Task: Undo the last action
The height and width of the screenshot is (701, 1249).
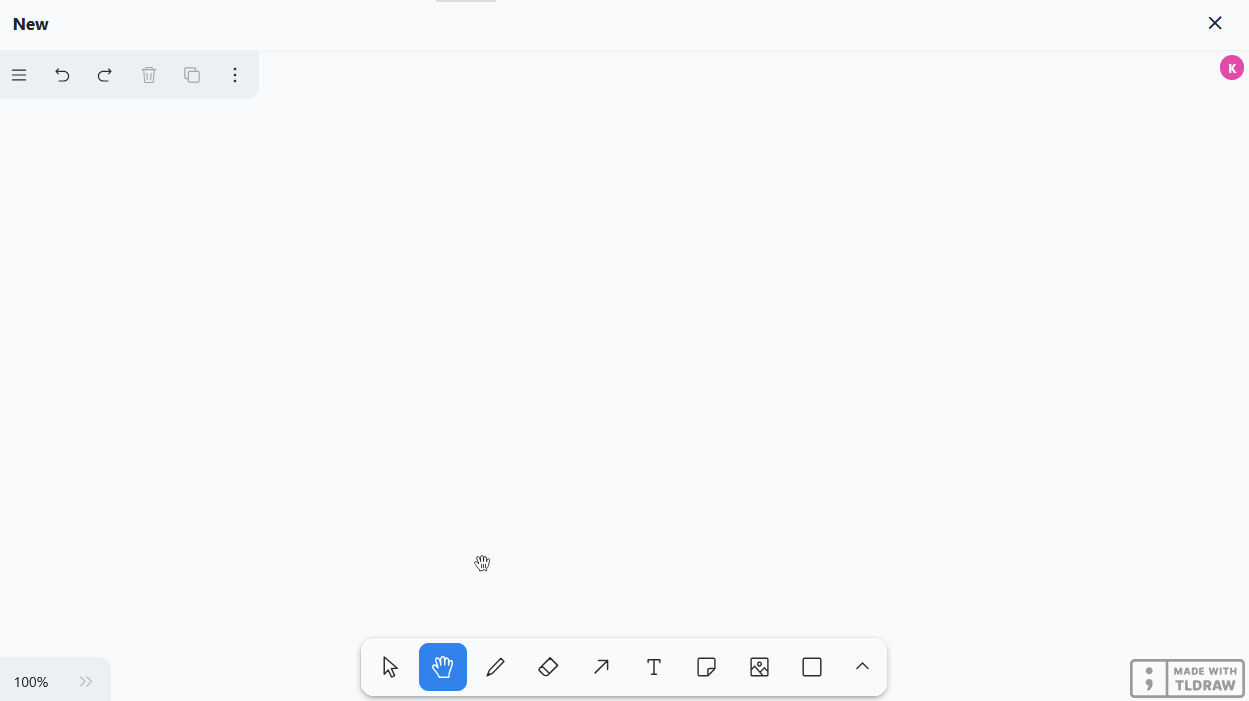Action: tap(62, 75)
